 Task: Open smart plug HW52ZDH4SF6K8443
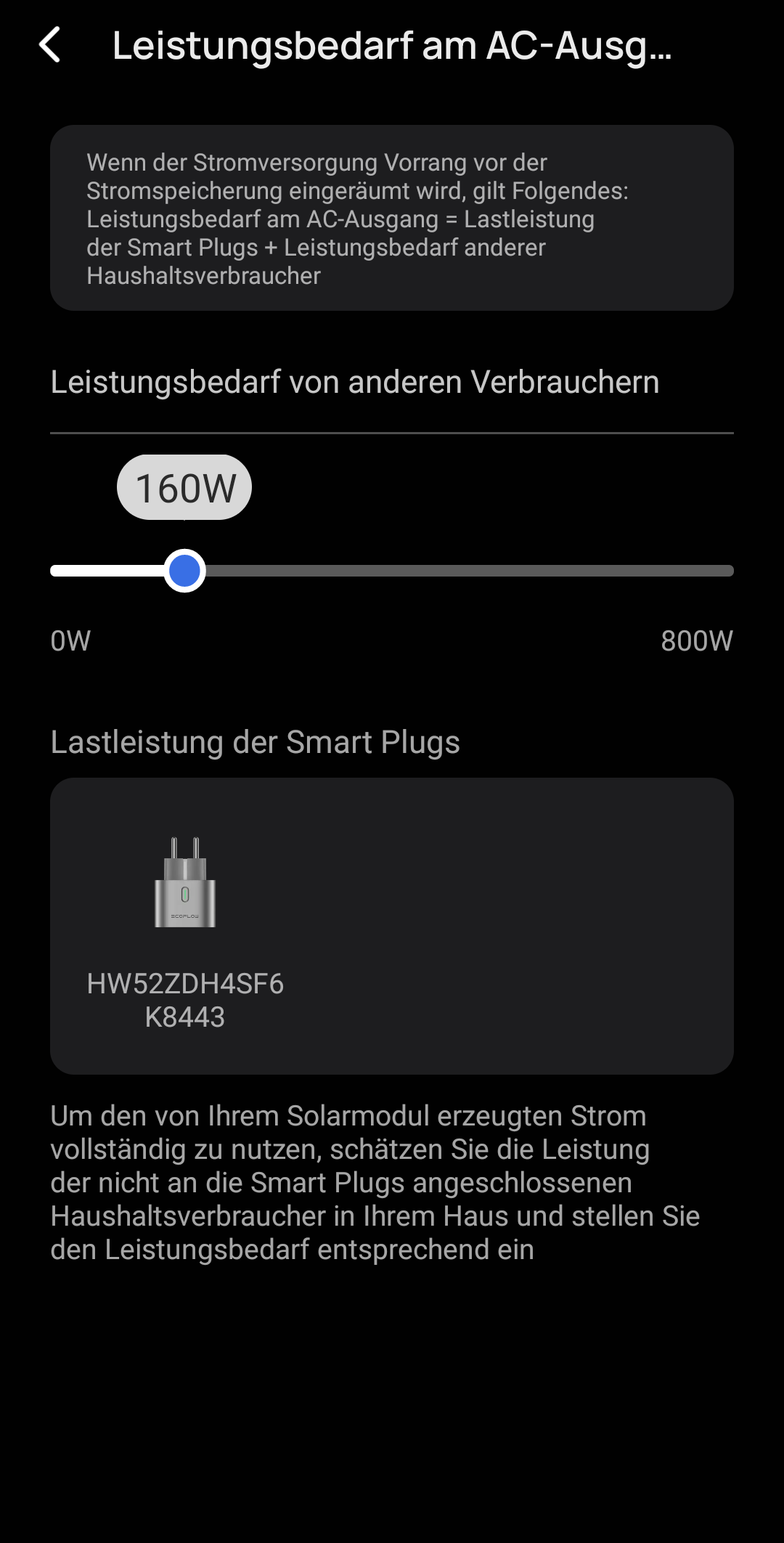pyautogui.click(x=185, y=934)
